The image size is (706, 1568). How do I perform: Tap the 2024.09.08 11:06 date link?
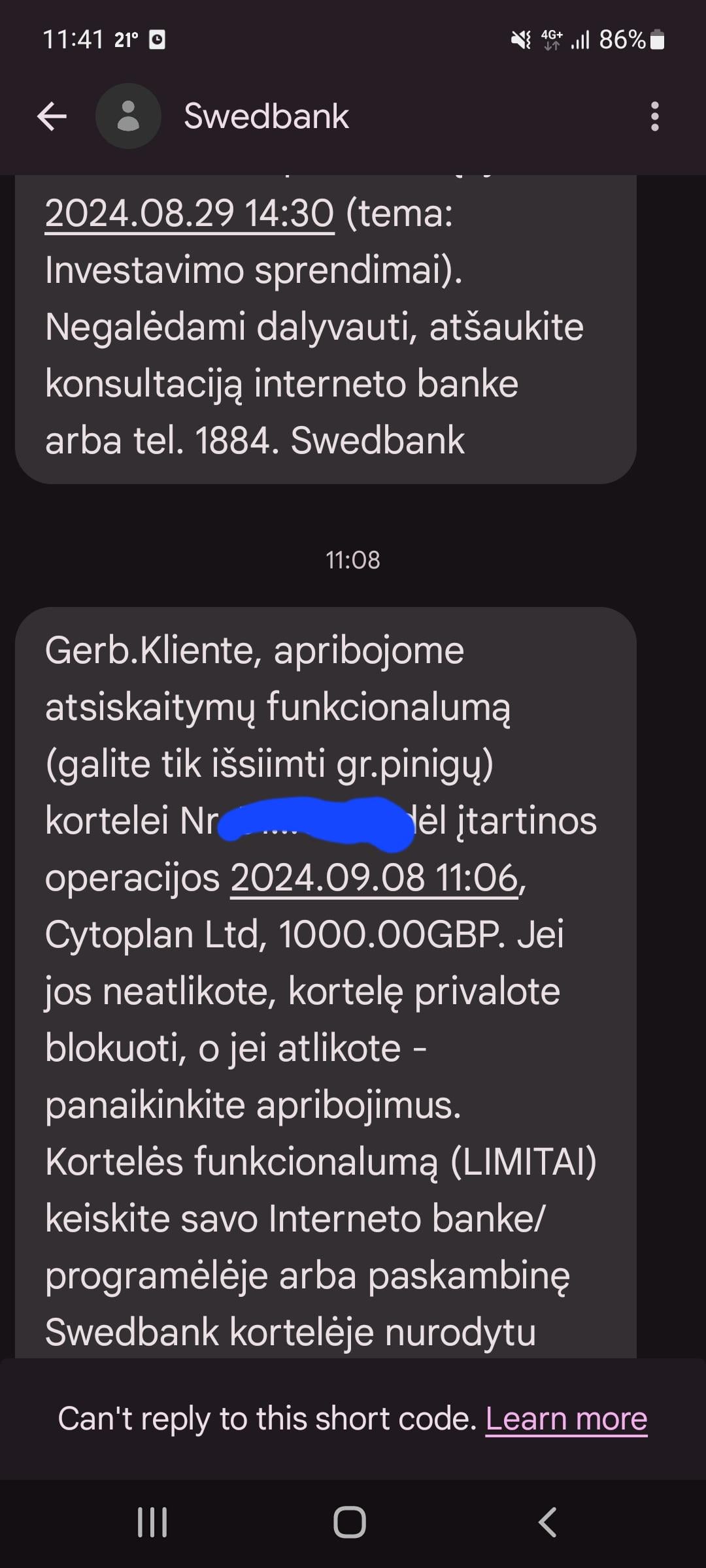point(375,877)
